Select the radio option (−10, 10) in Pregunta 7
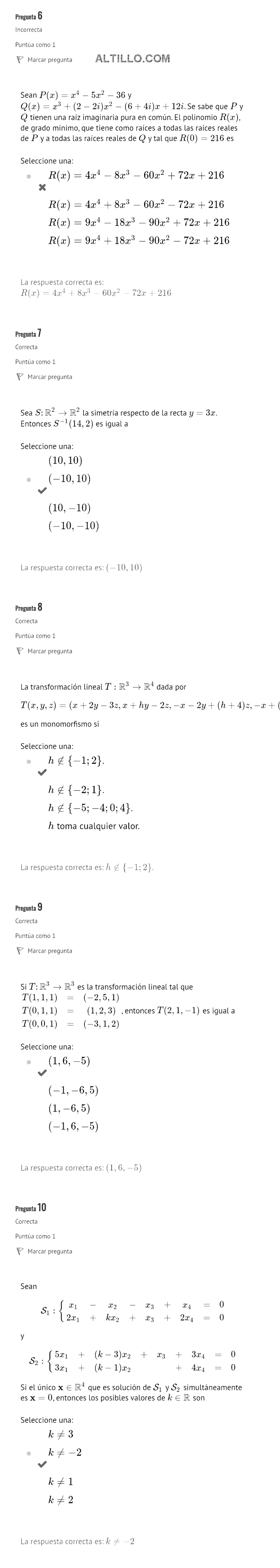This screenshot has height=1568, width=280. (29, 479)
